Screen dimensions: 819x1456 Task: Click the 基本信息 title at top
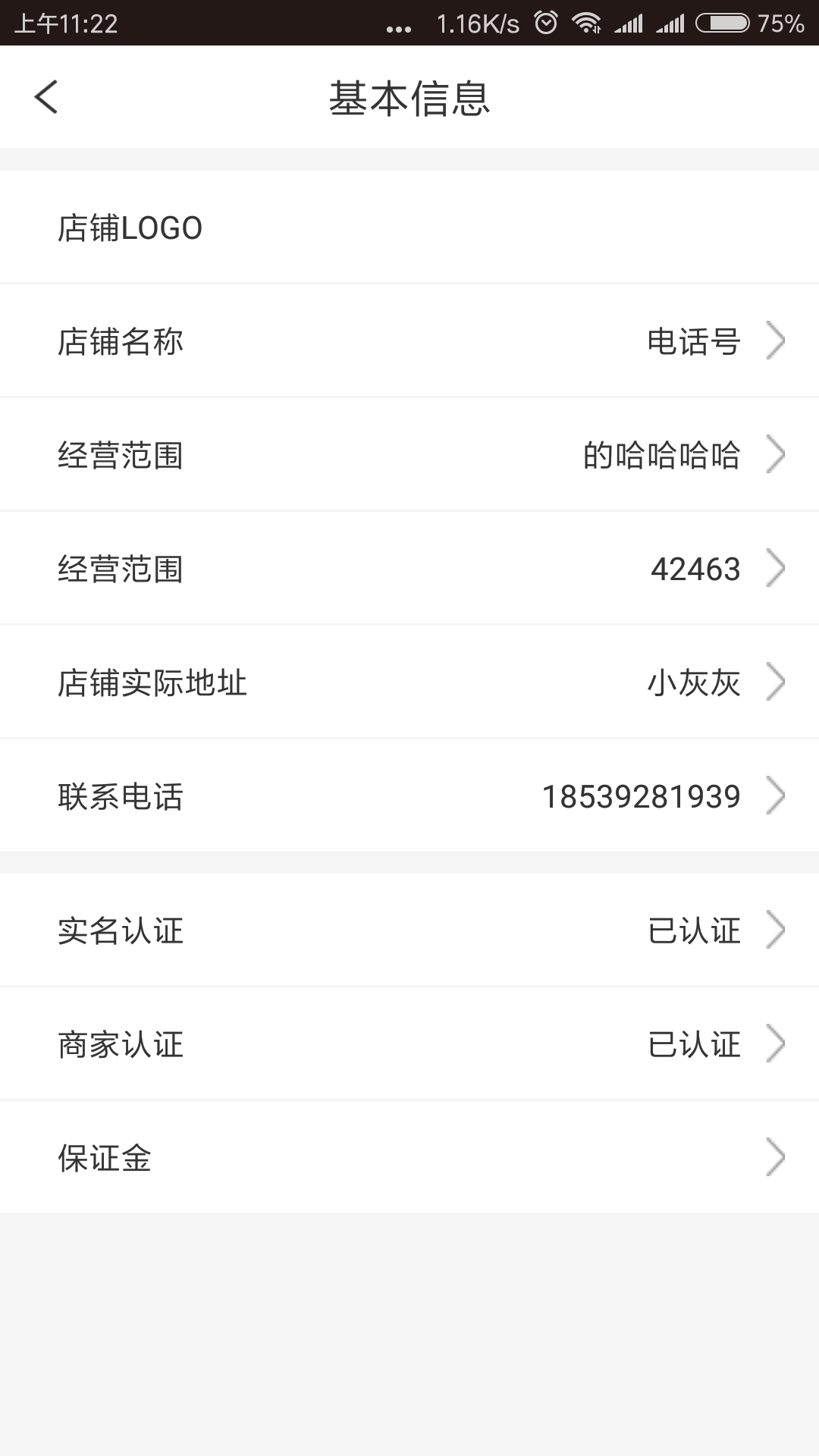click(409, 99)
